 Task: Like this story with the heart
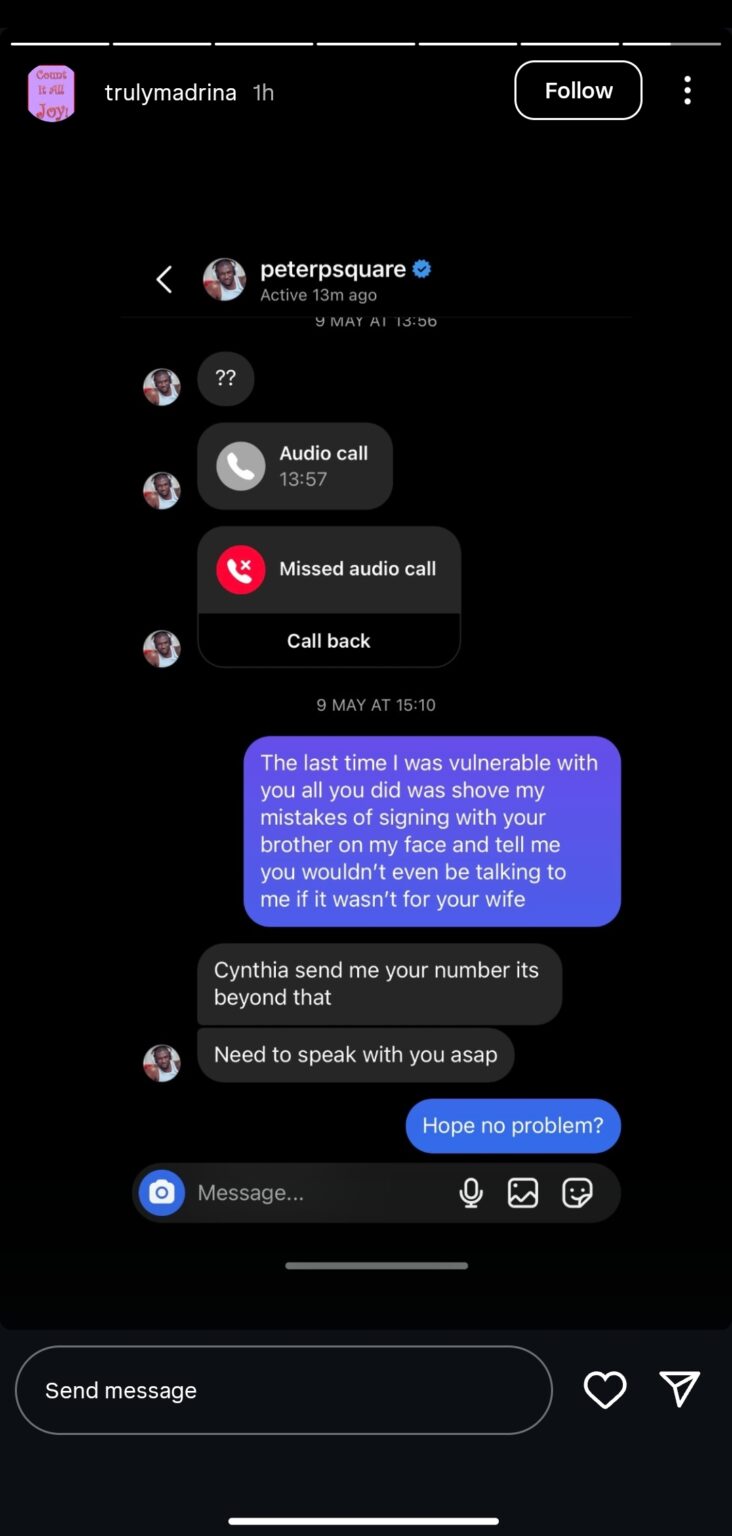coord(605,1390)
